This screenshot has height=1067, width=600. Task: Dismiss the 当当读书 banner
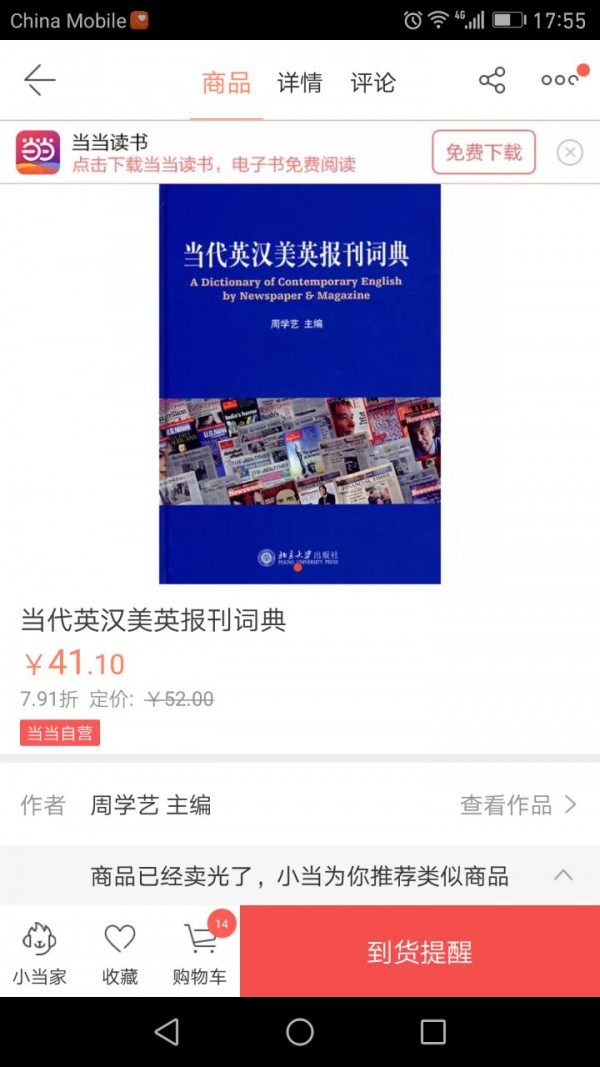tap(569, 152)
